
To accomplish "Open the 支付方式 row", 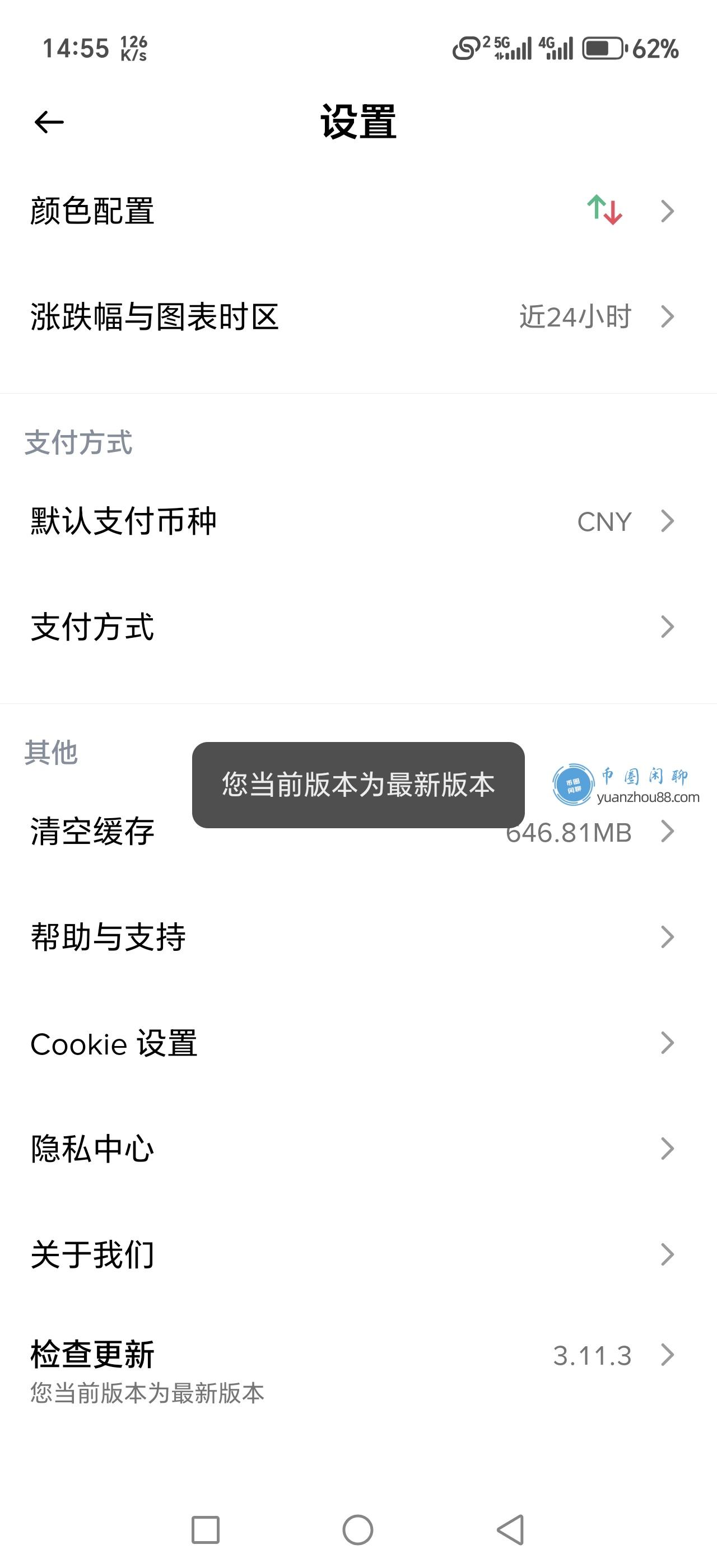I will click(358, 627).
